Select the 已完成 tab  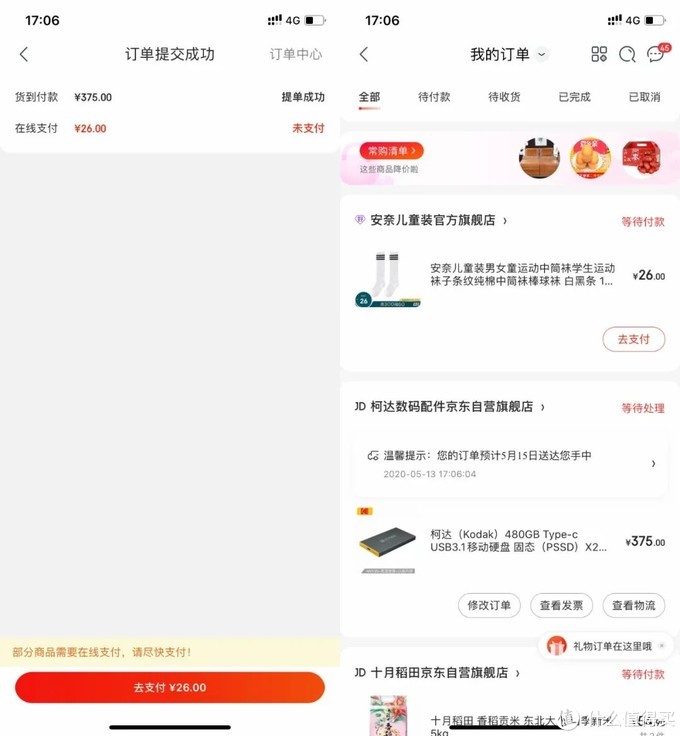[x=574, y=97]
